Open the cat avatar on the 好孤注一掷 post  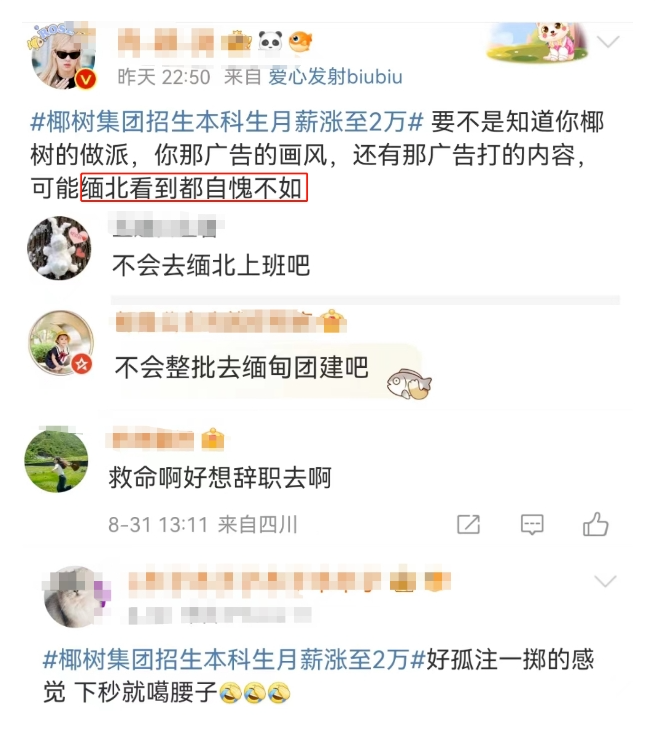(x=73, y=596)
